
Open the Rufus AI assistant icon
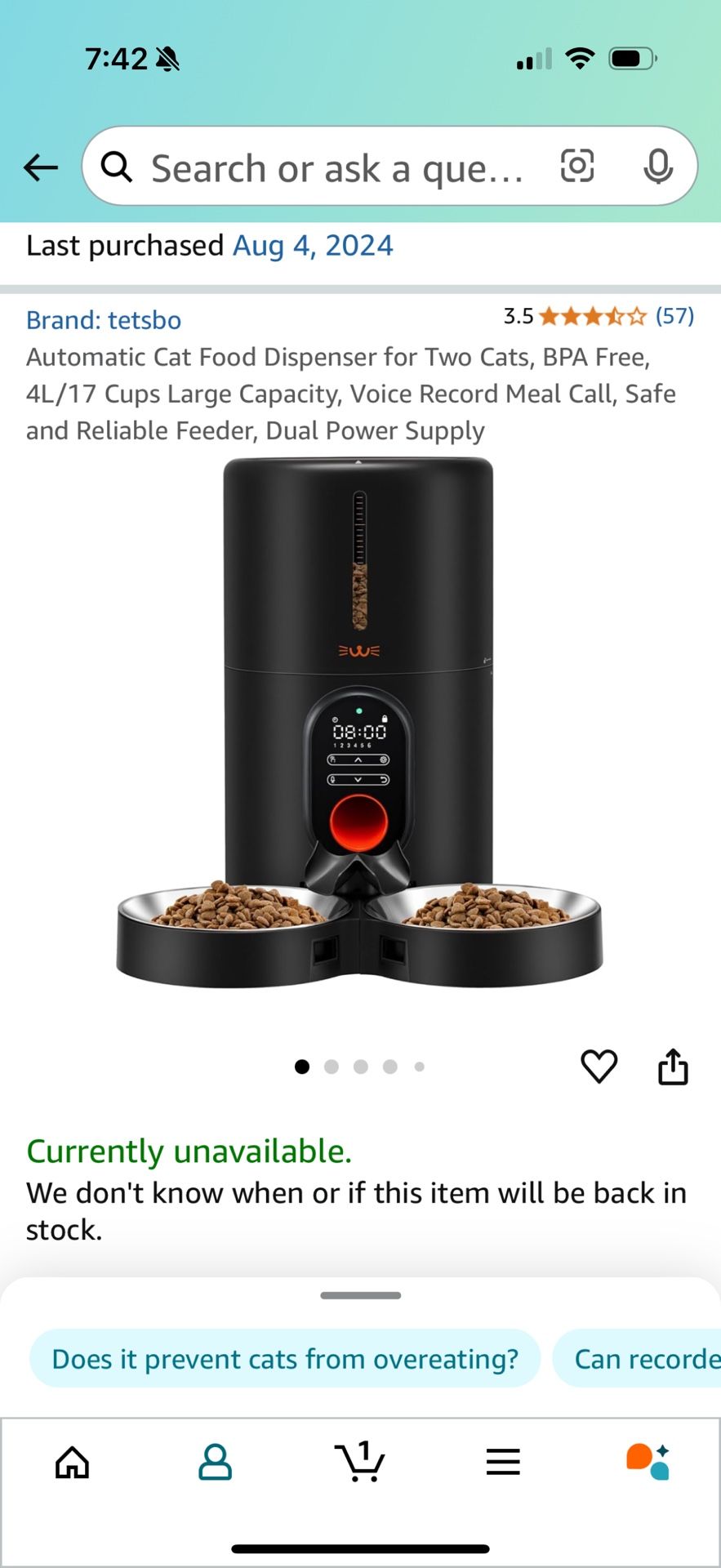648,1462
